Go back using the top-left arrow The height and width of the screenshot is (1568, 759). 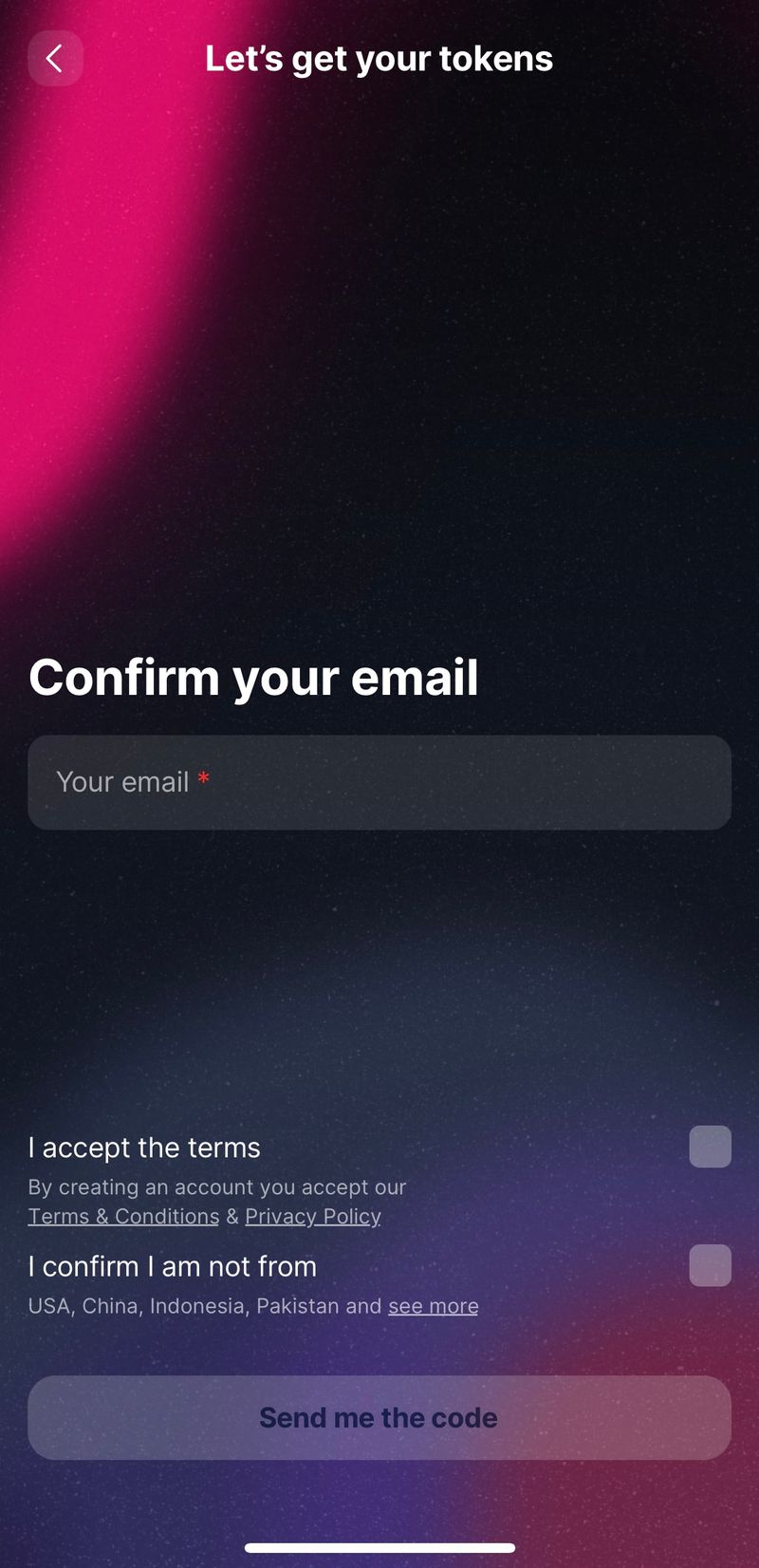coord(55,59)
